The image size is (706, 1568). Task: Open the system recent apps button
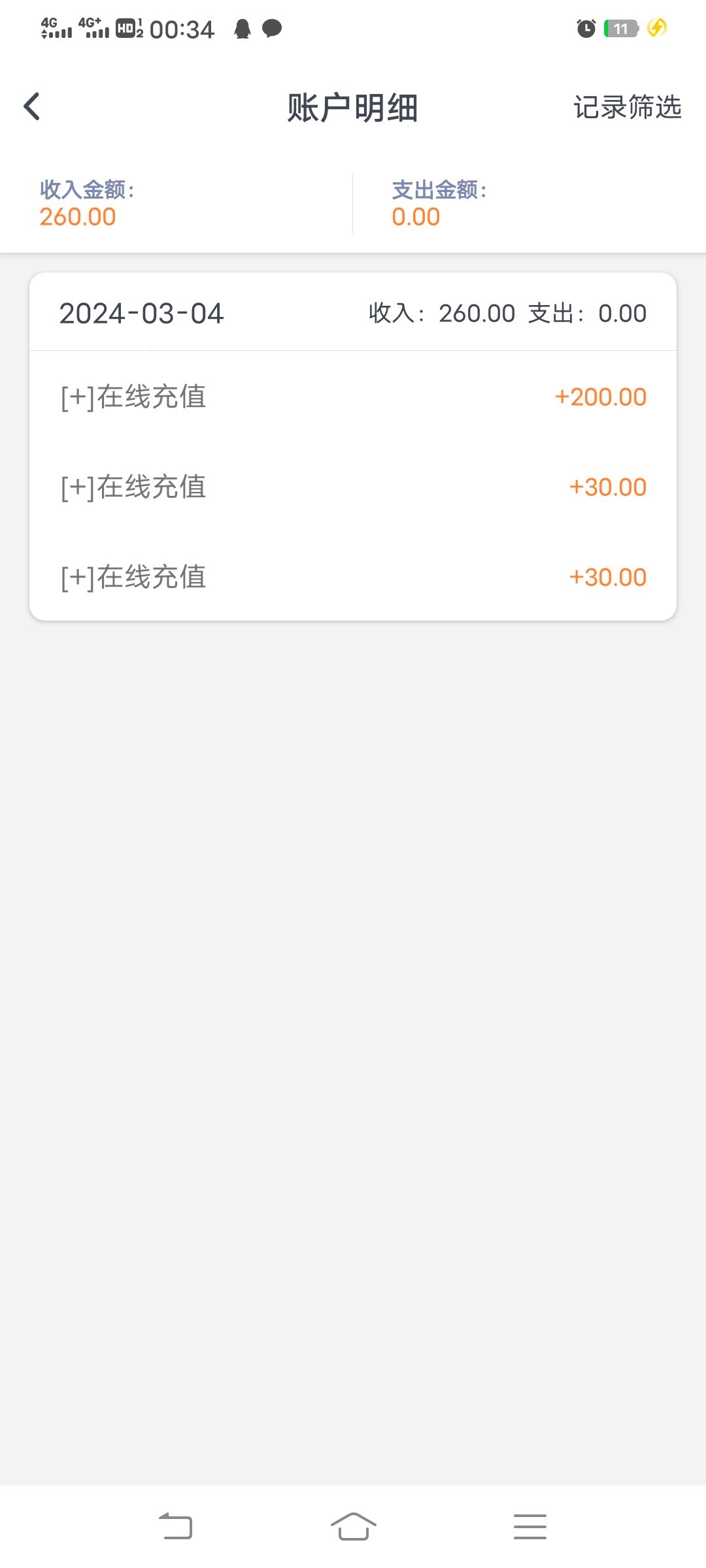(x=529, y=1526)
